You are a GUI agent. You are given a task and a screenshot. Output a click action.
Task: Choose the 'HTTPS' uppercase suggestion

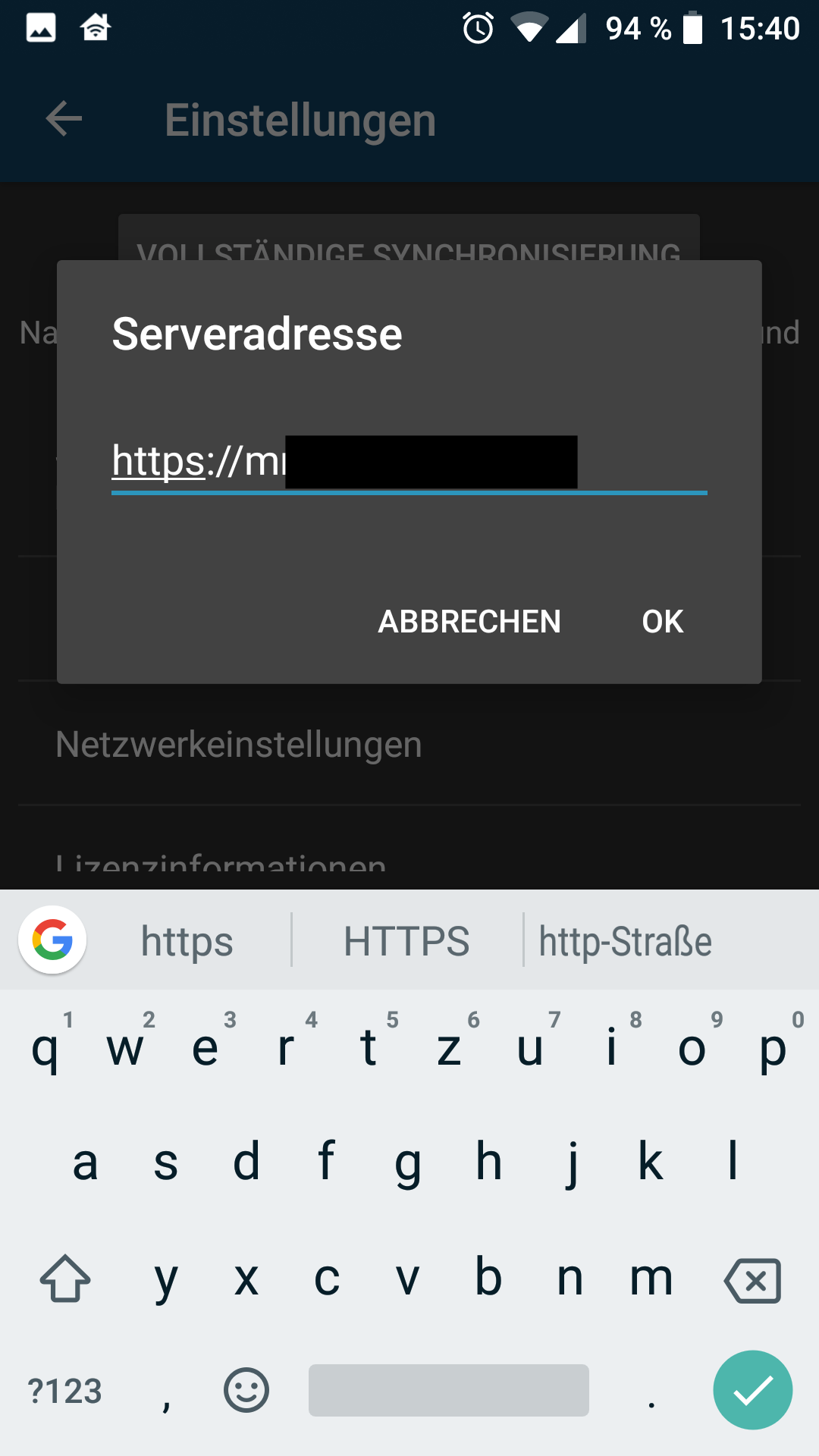pyautogui.click(x=407, y=941)
